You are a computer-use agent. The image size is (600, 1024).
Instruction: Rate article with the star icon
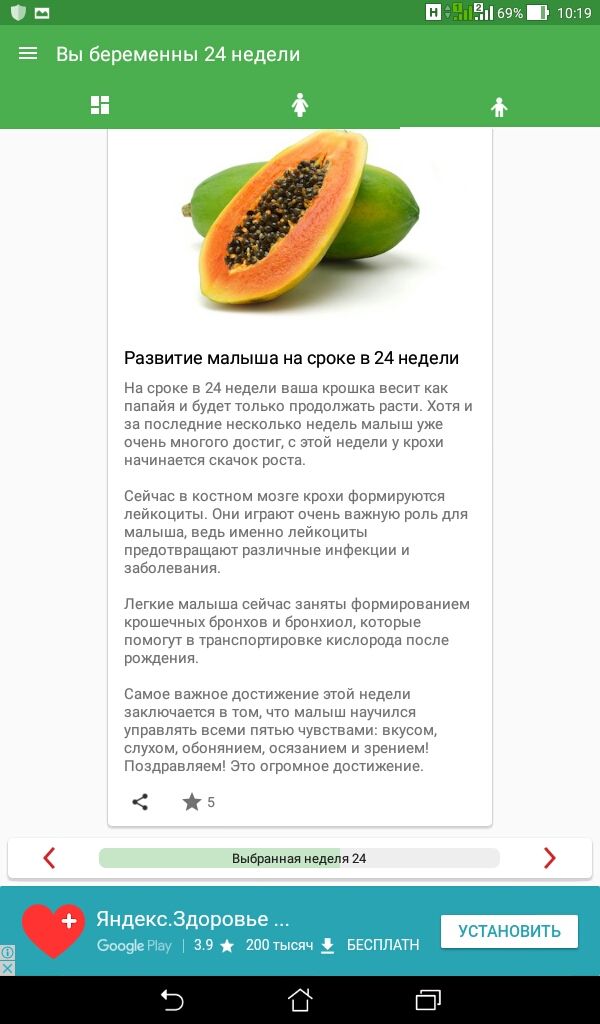point(192,802)
